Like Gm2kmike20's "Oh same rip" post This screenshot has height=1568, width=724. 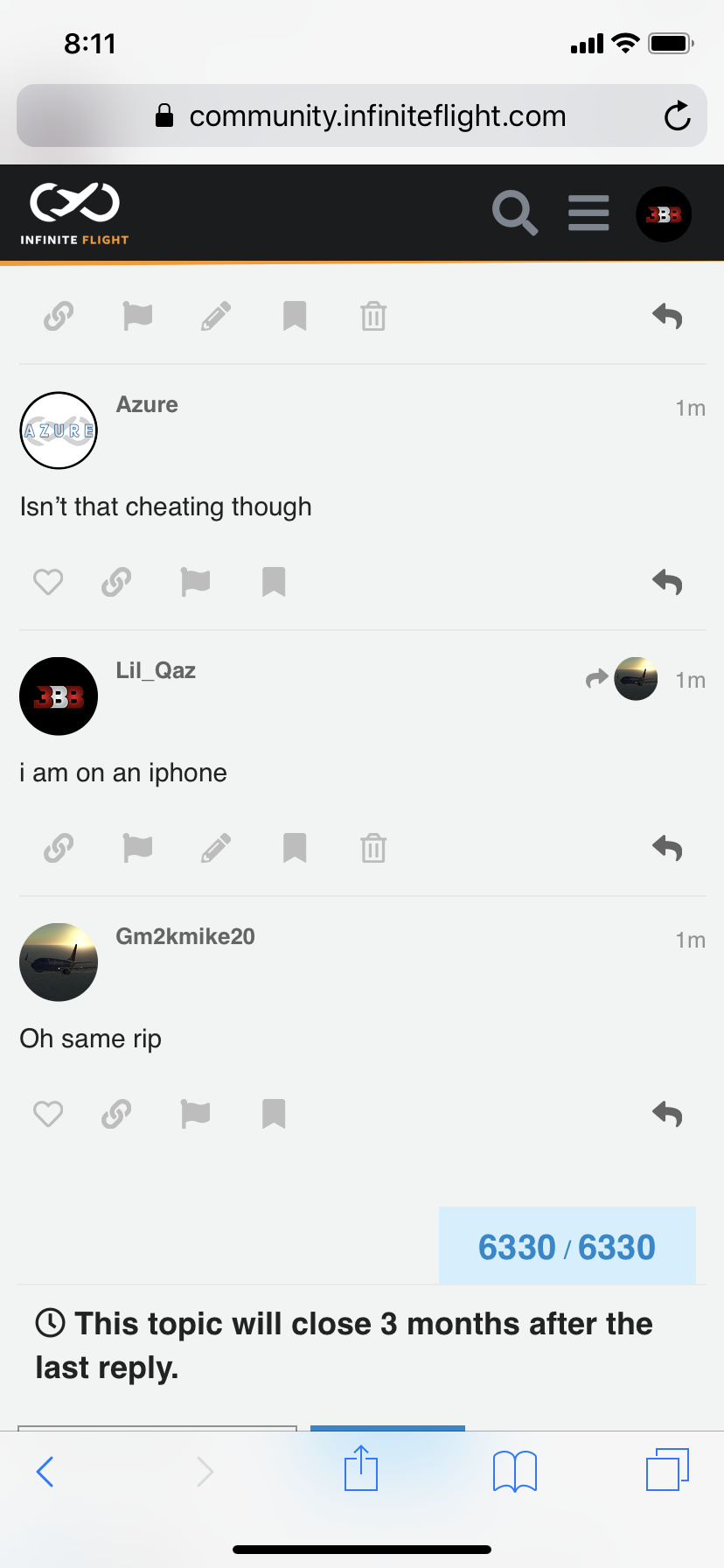[48, 1114]
